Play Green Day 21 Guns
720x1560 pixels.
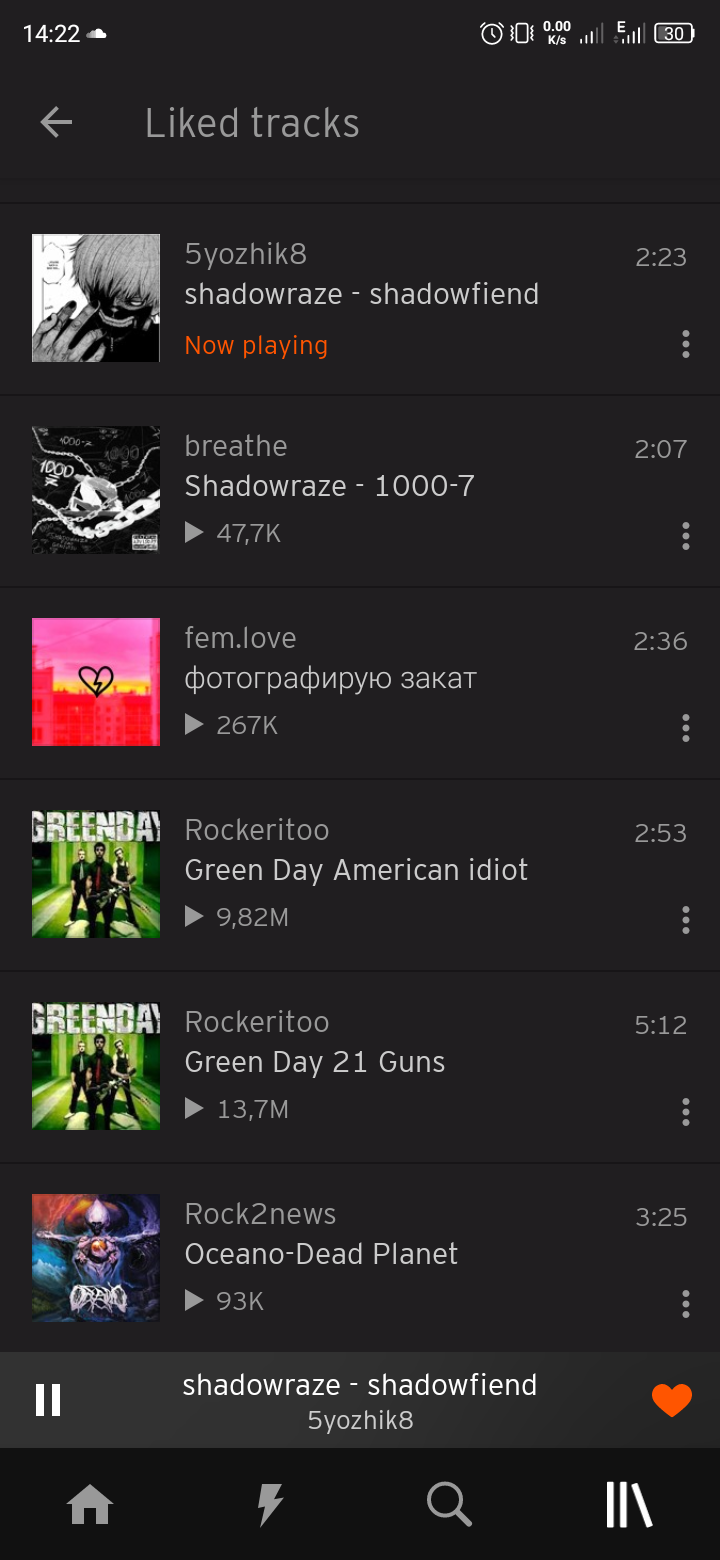pyautogui.click(x=360, y=1063)
